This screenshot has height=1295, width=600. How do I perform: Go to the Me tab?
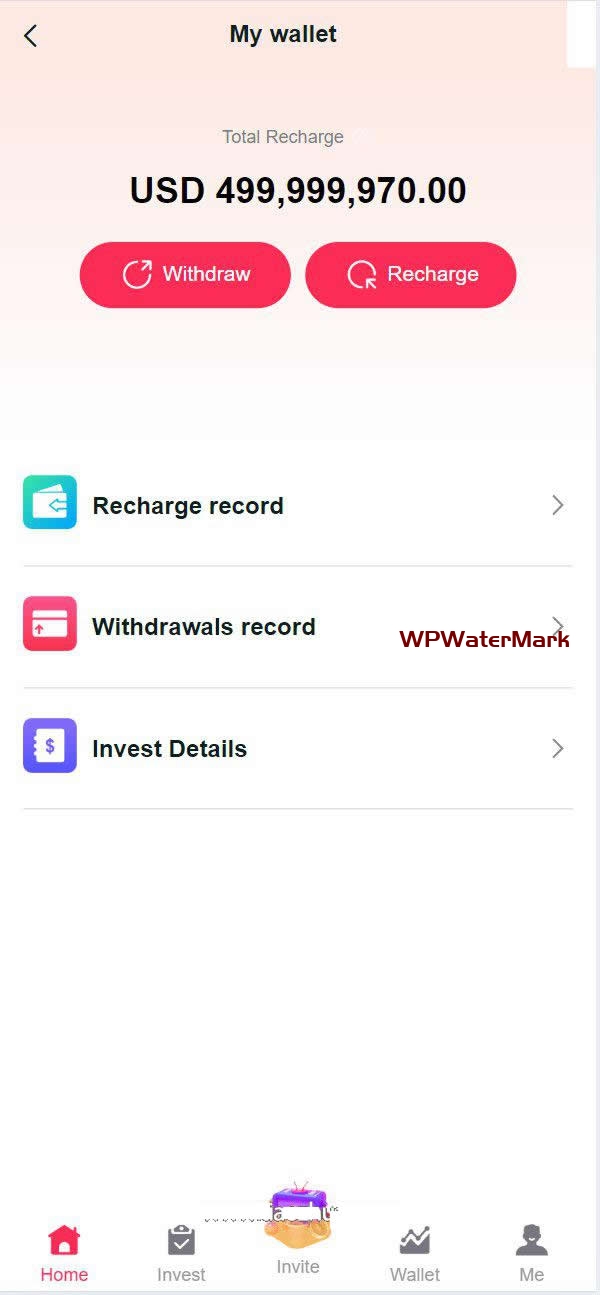531,1253
